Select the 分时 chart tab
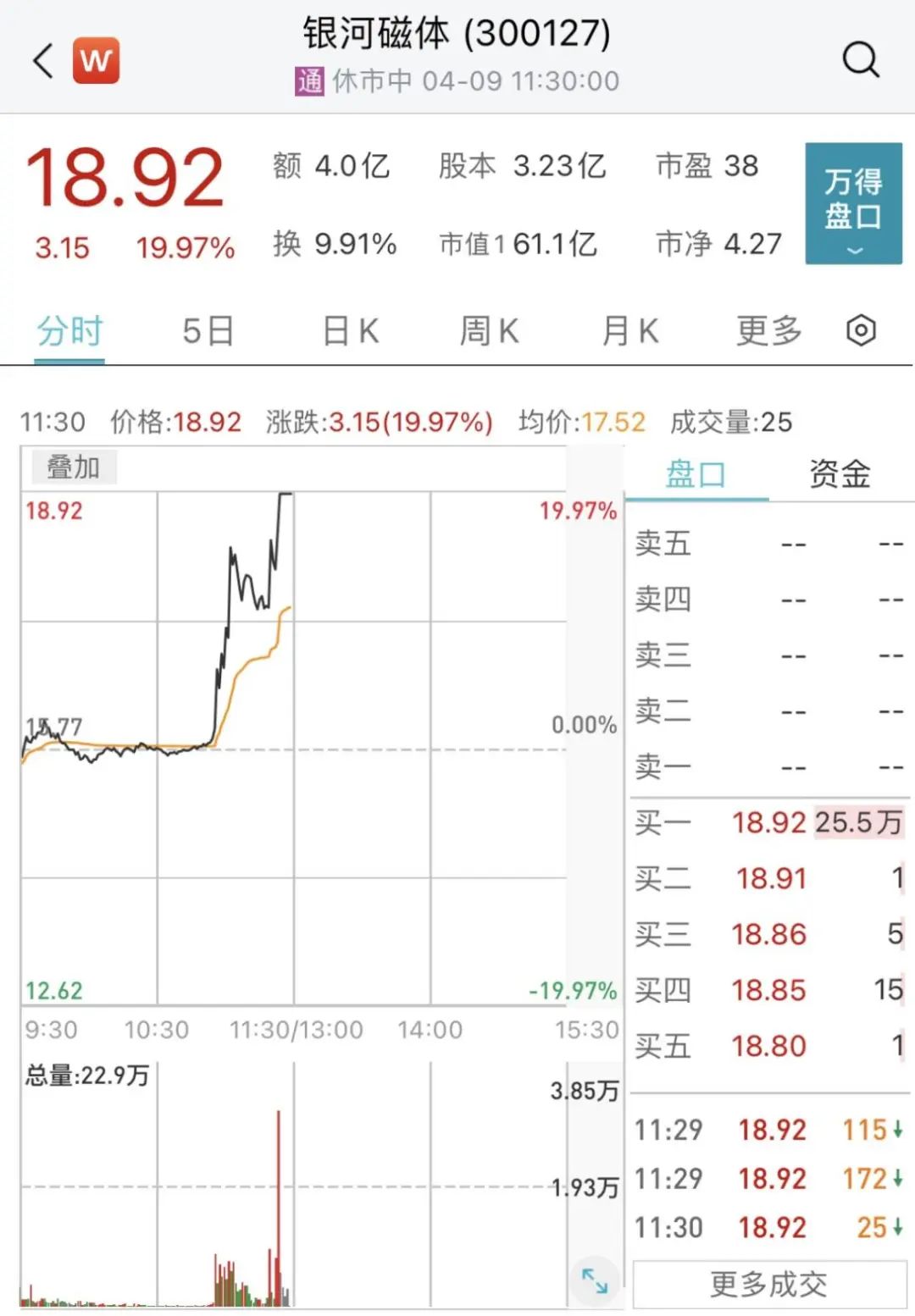This screenshot has width=915, height=1316. [69, 331]
